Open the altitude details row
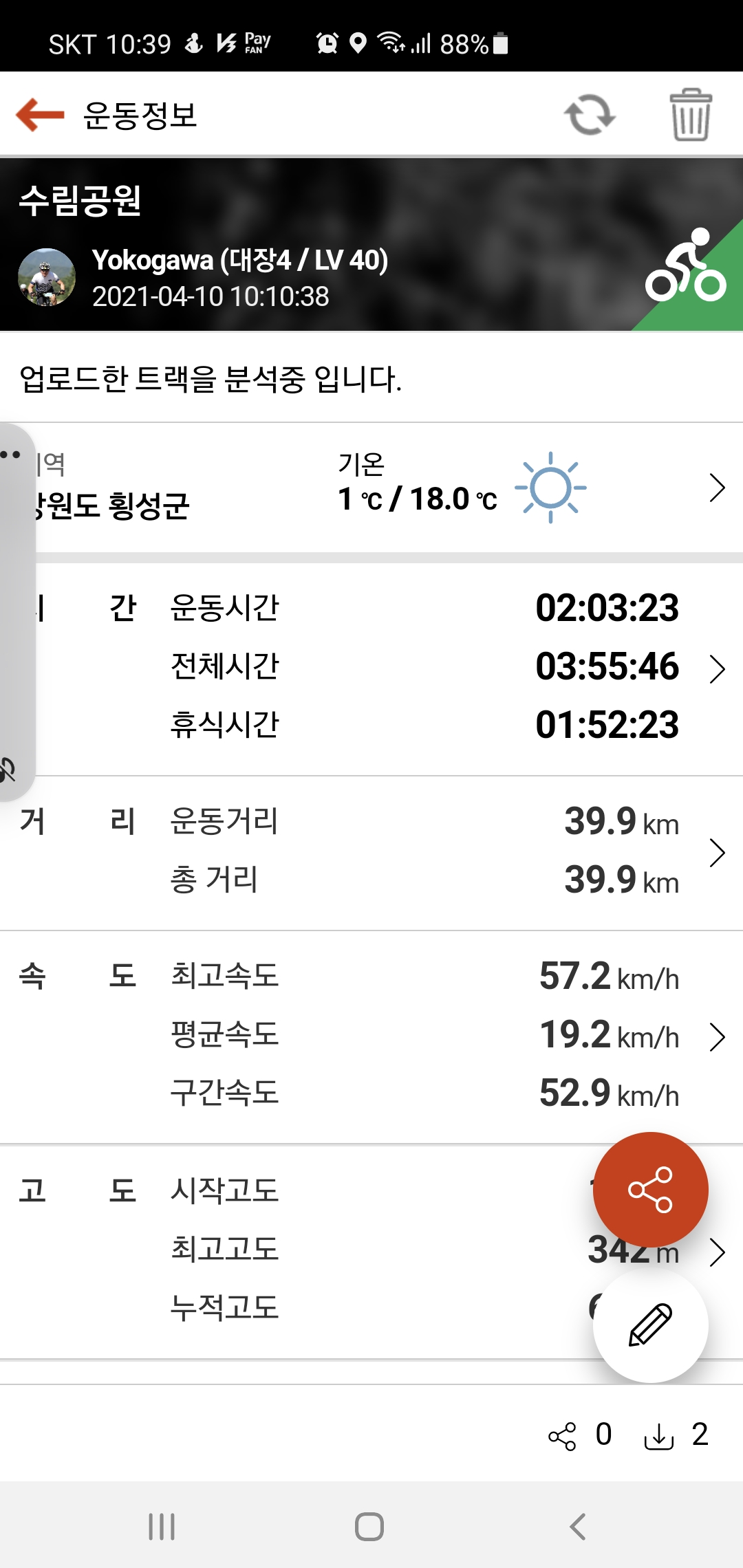The image size is (743, 1568). pyautogui.click(x=371, y=1251)
